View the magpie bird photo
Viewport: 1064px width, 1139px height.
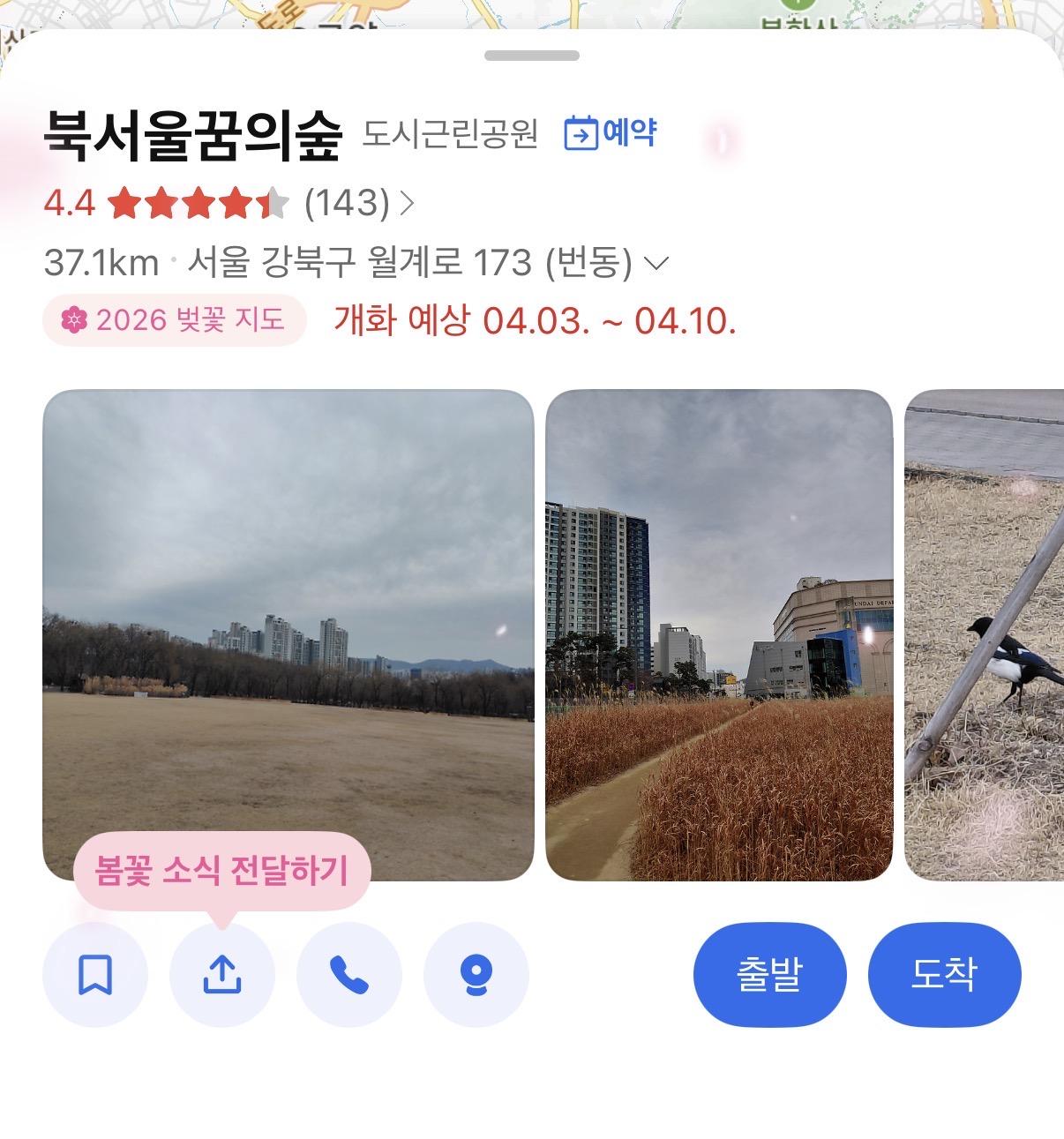coord(984,634)
